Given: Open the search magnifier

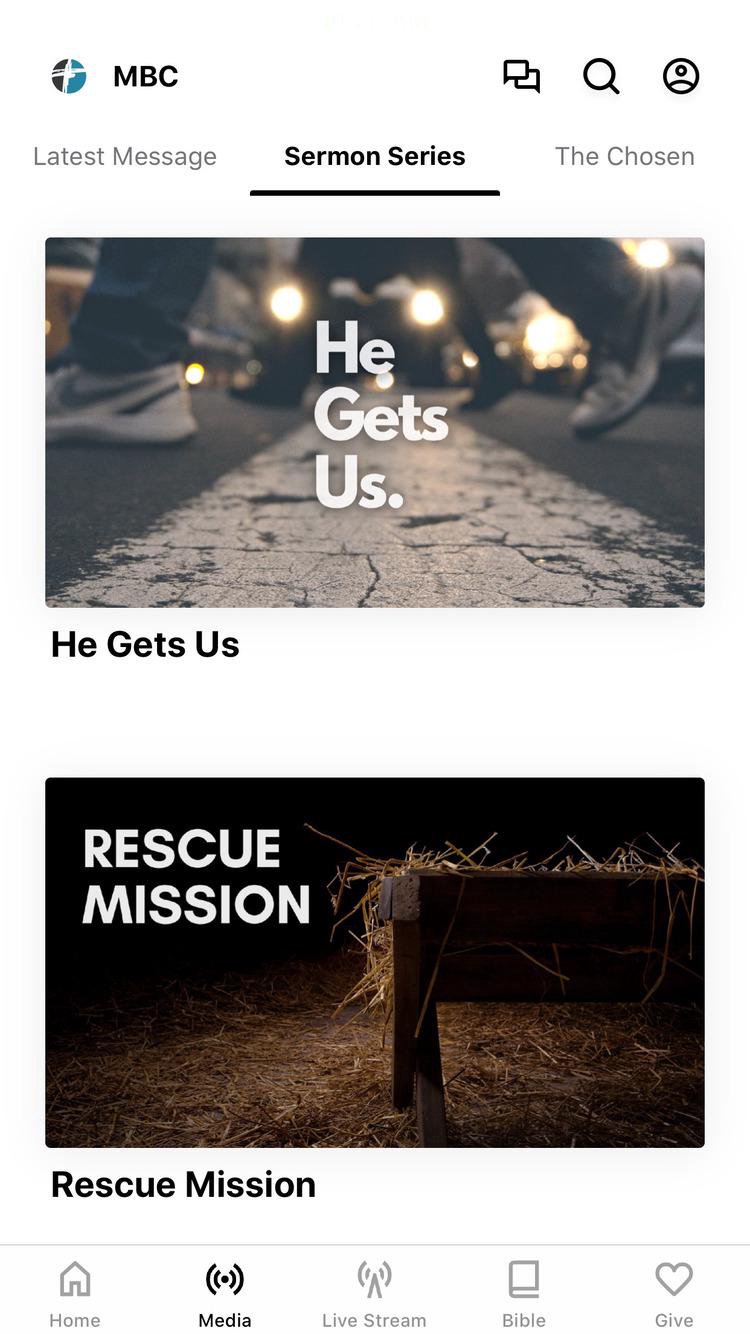Looking at the screenshot, I should tap(601, 76).
